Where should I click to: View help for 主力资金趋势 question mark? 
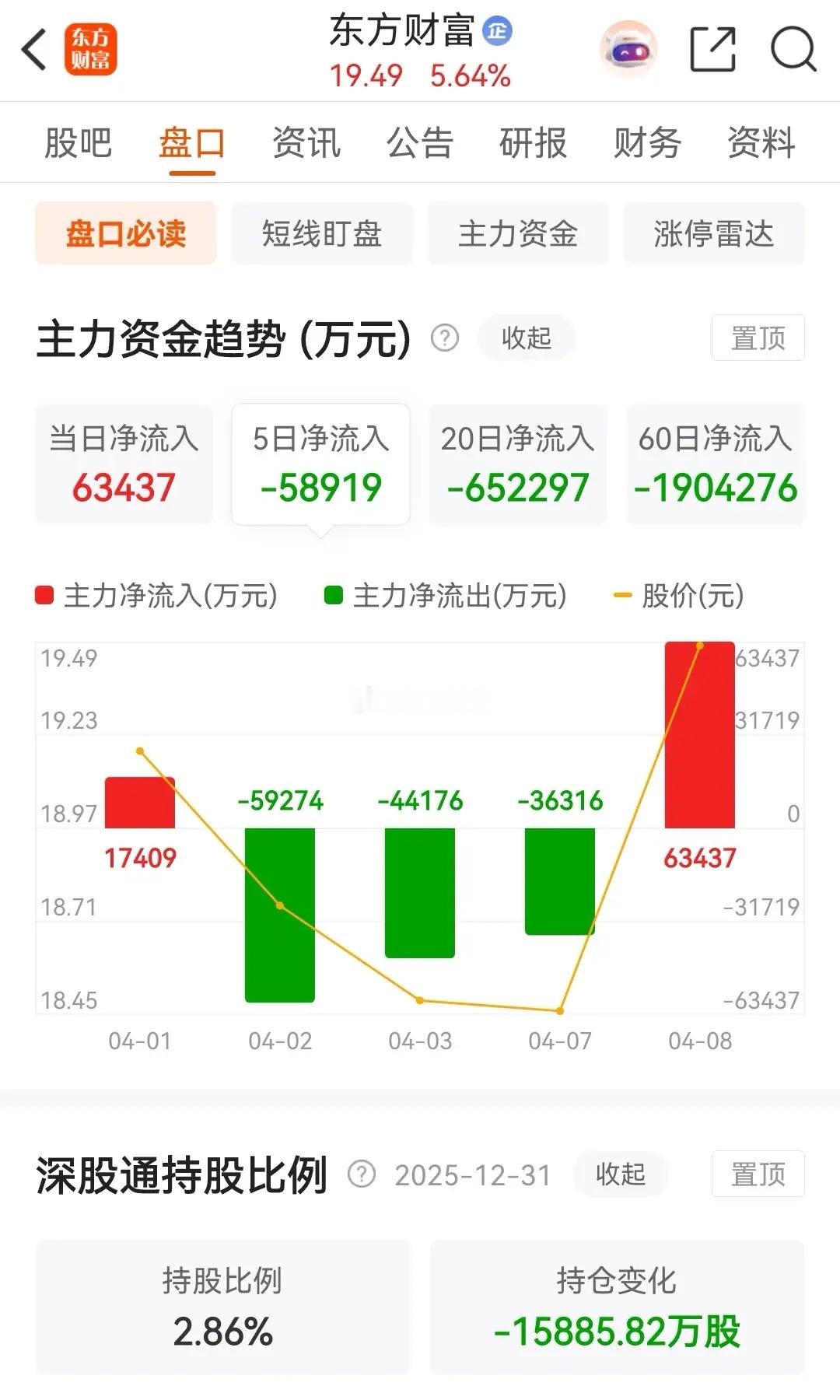tap(443, 338)
